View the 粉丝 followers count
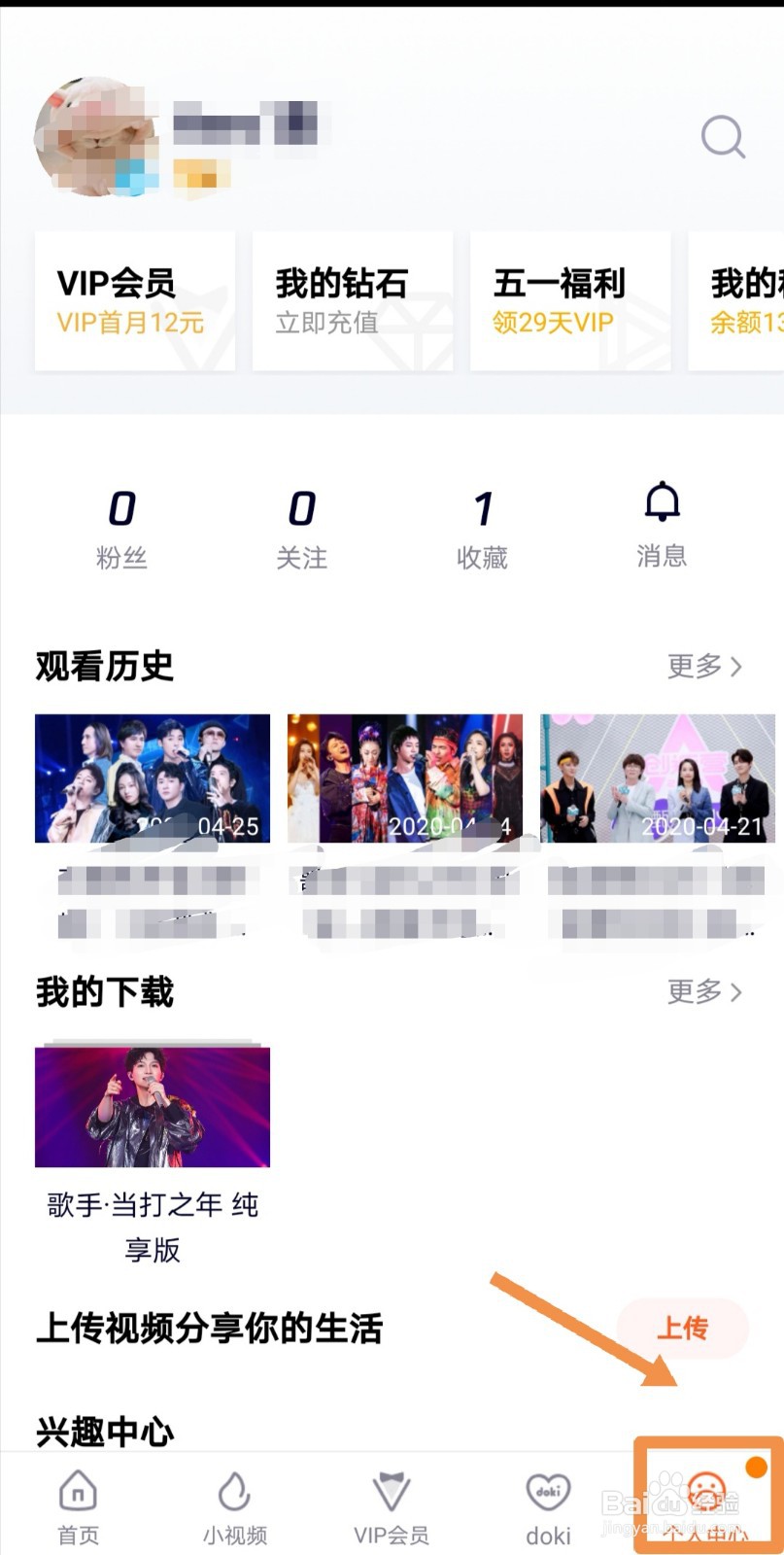 tap(121, 530)
